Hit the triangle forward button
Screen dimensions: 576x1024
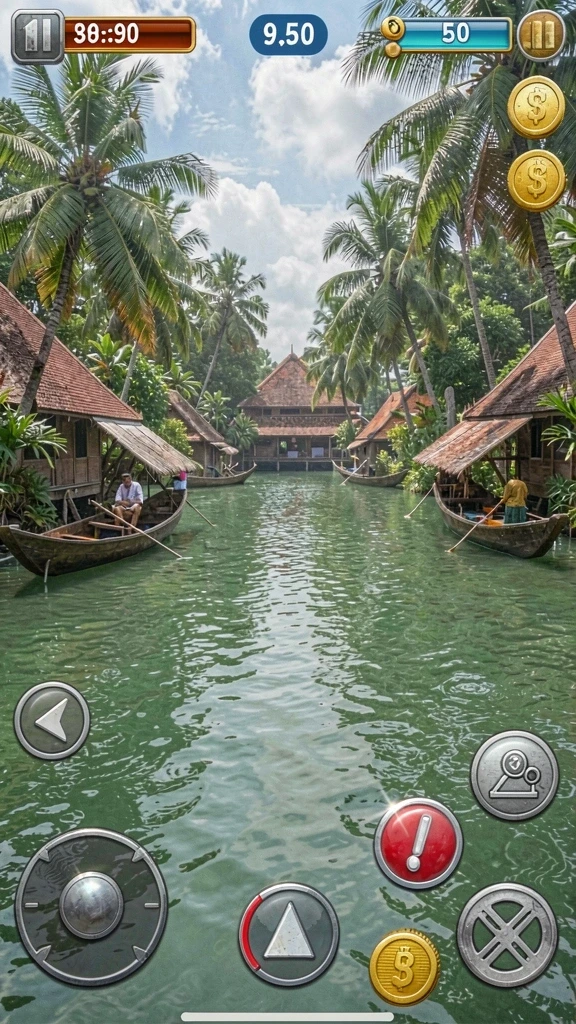289,935
